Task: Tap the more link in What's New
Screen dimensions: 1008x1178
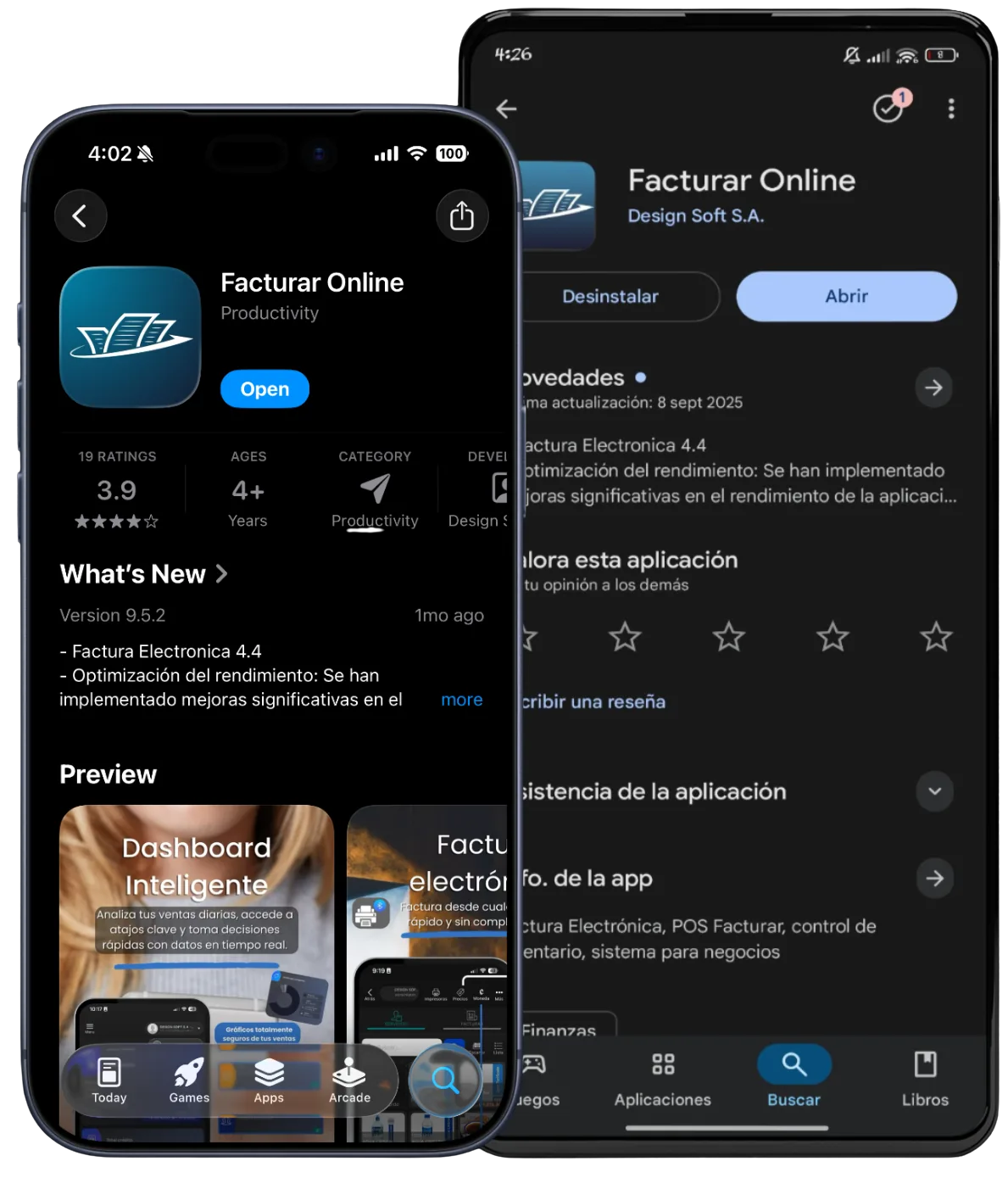Action: (461, 700)
